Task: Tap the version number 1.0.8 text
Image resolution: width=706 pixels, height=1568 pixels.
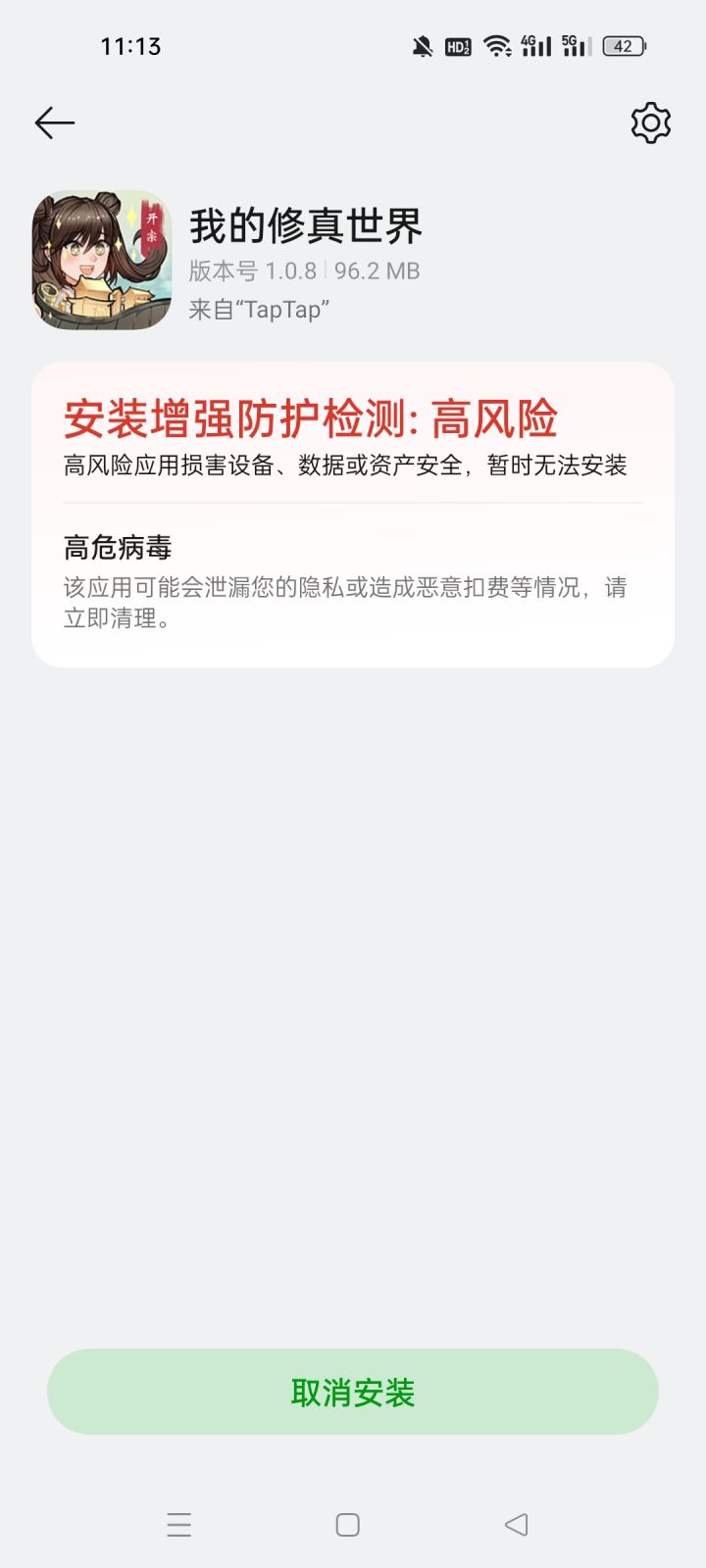Action: (292, 269)
